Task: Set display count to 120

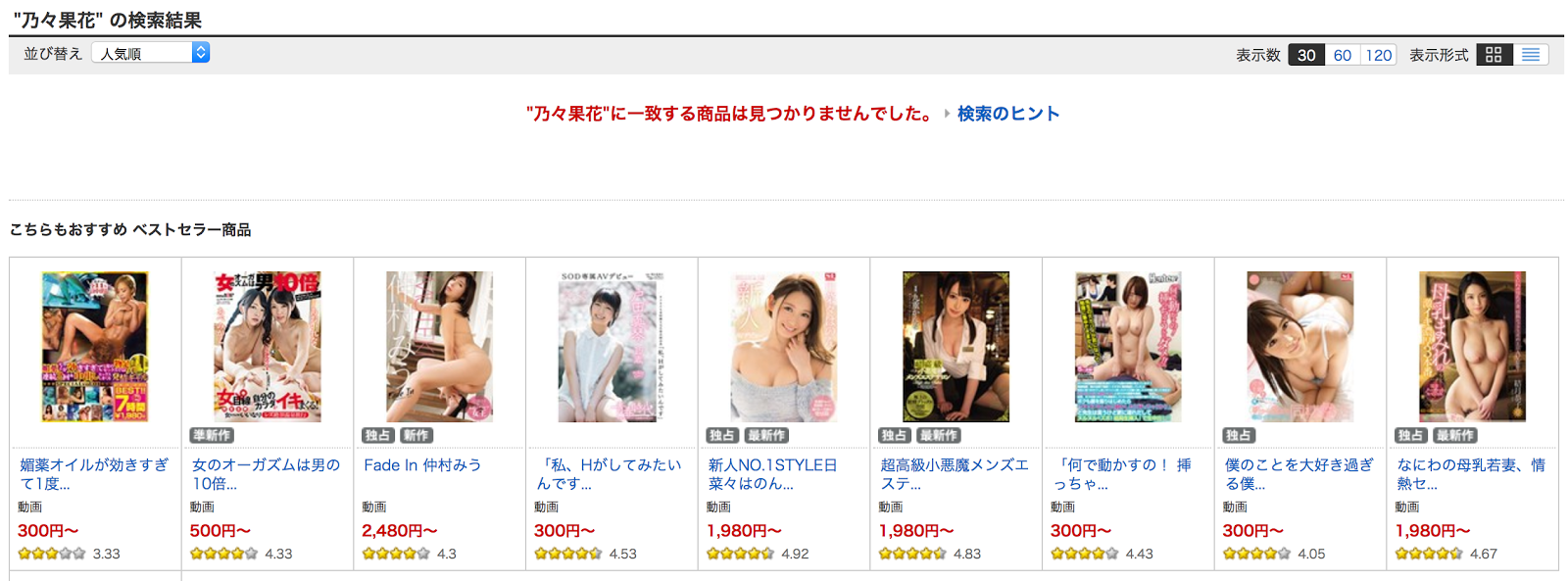Action: 1378,55
